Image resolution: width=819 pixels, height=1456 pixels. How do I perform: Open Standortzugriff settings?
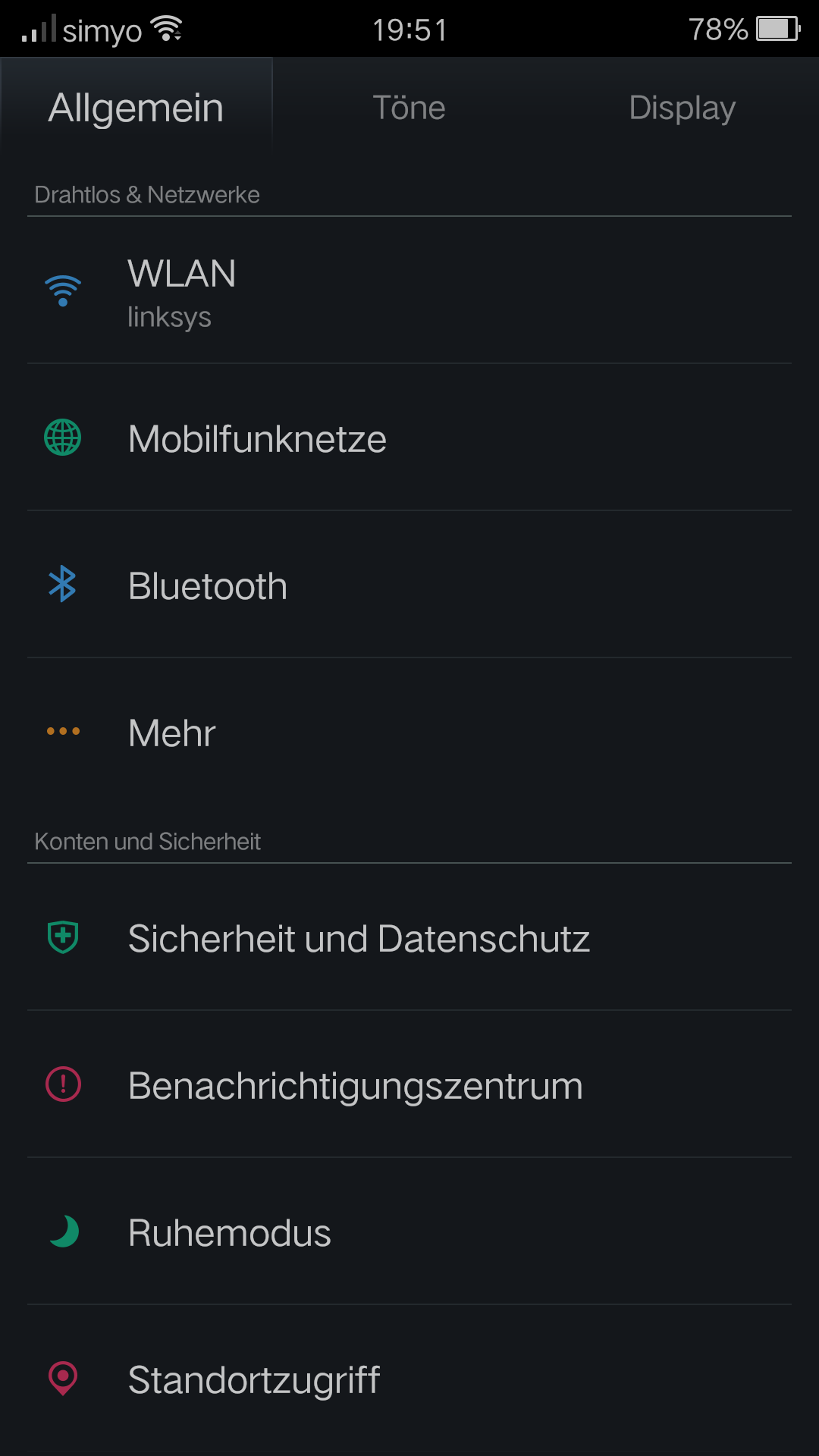[409, 1379]
